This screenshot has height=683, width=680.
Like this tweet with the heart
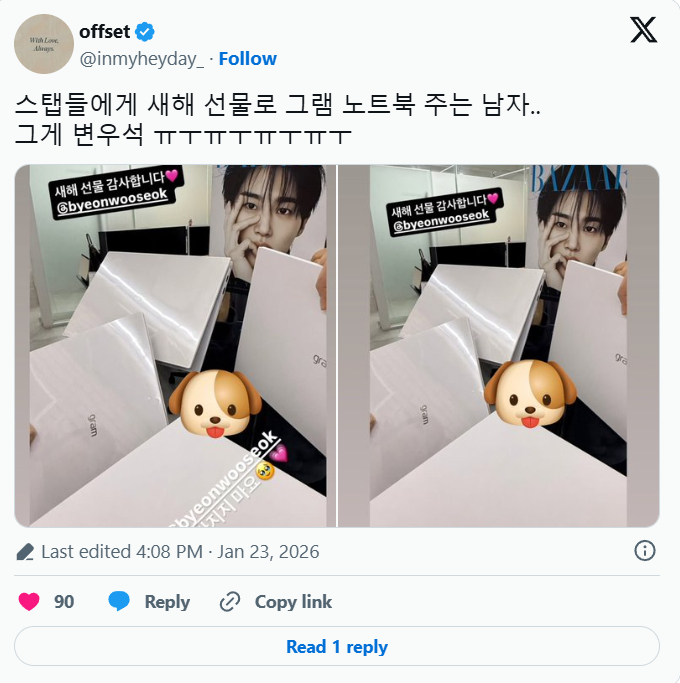[x=30, y=601]
